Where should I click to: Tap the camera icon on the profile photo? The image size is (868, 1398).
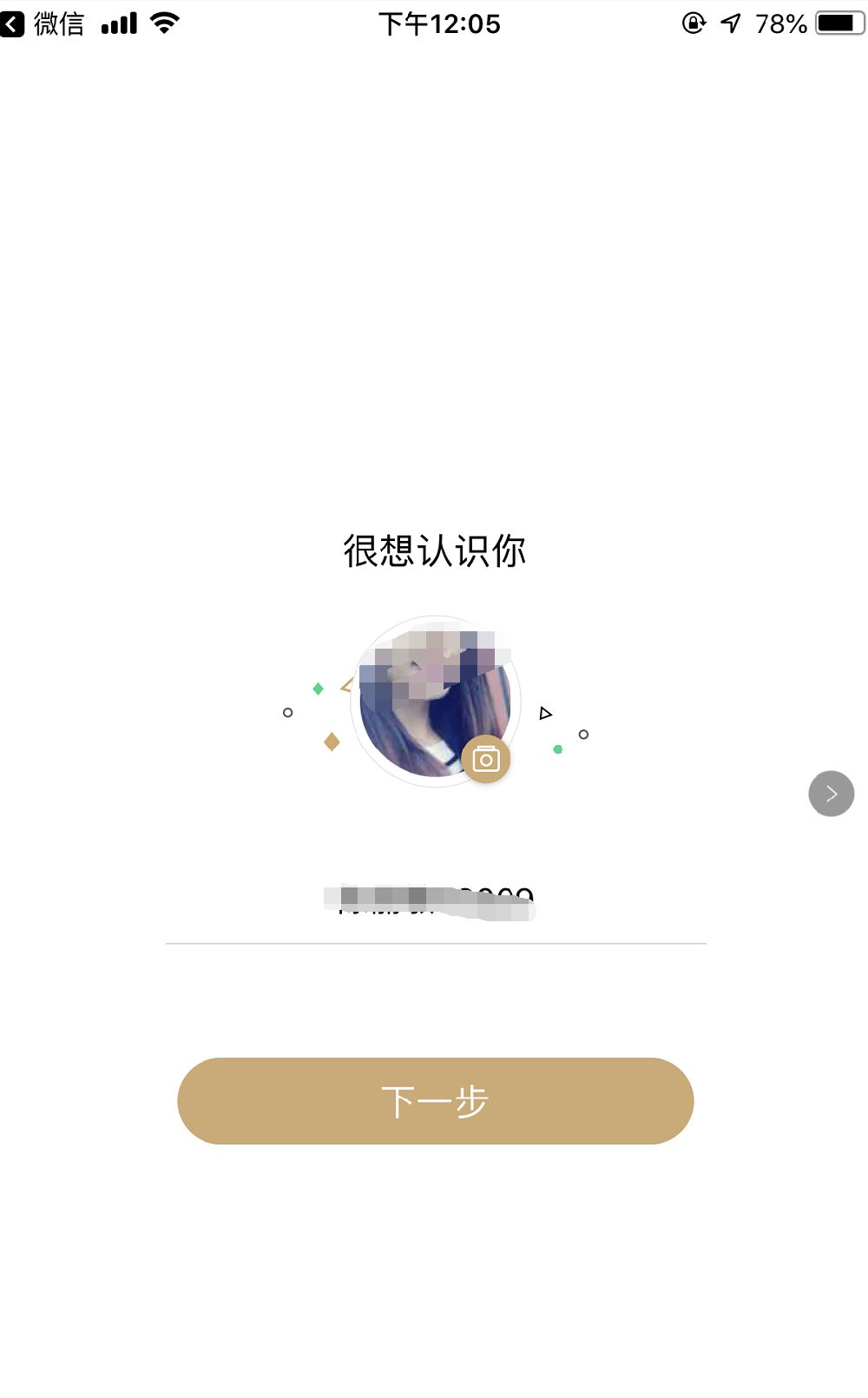(486, 757)
